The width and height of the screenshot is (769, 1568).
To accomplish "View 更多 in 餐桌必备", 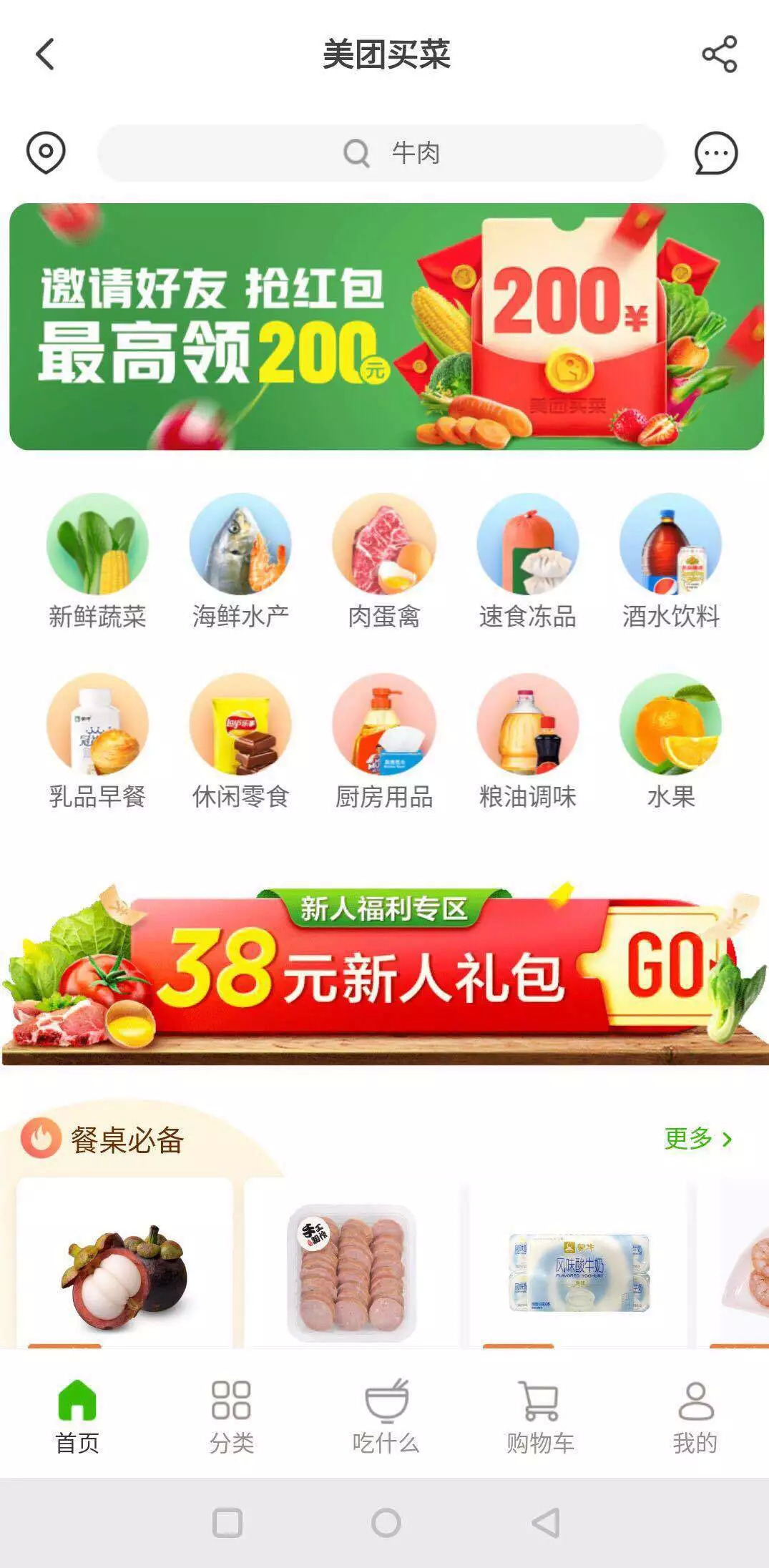I will click(697, 1138).
